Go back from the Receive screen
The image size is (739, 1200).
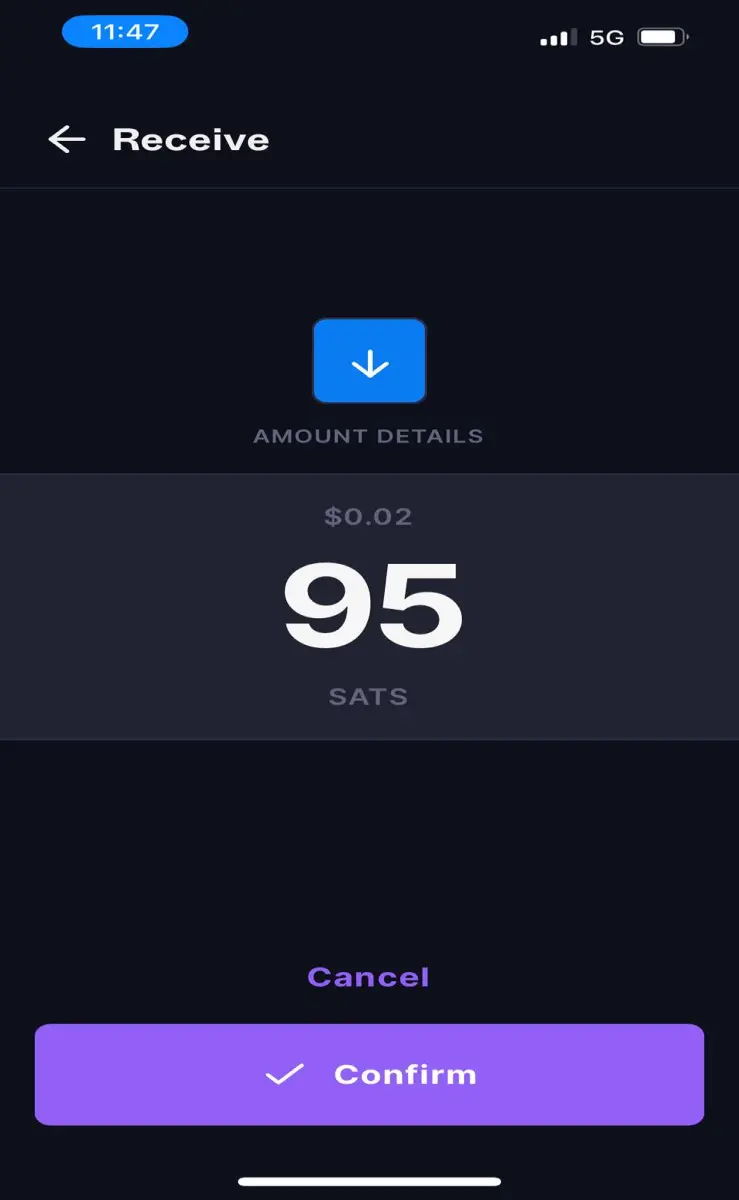pyautogui.click(x=67, y=139)
